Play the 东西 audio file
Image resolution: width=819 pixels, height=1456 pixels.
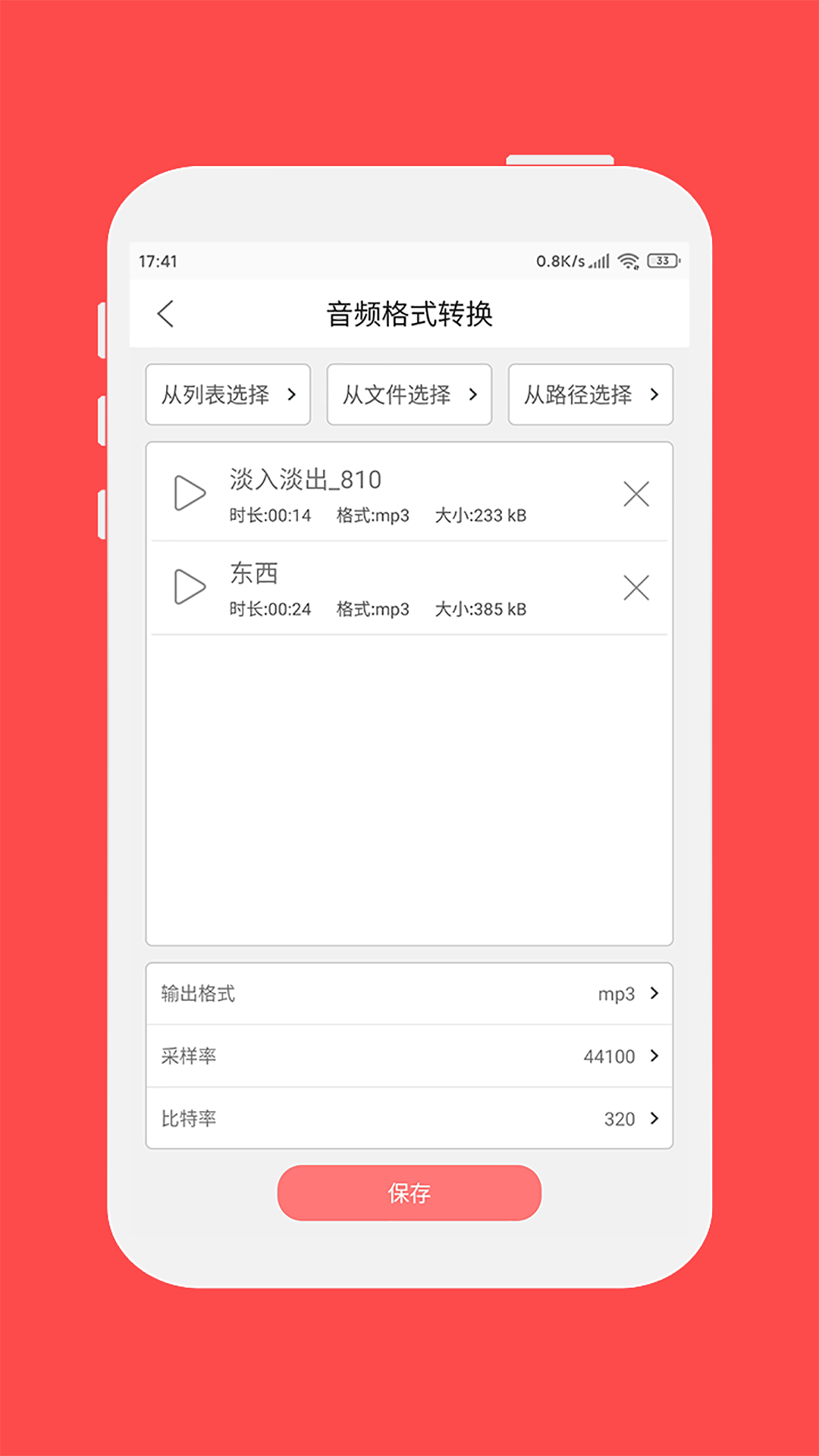pyautogui.click(x=190, y=587)
